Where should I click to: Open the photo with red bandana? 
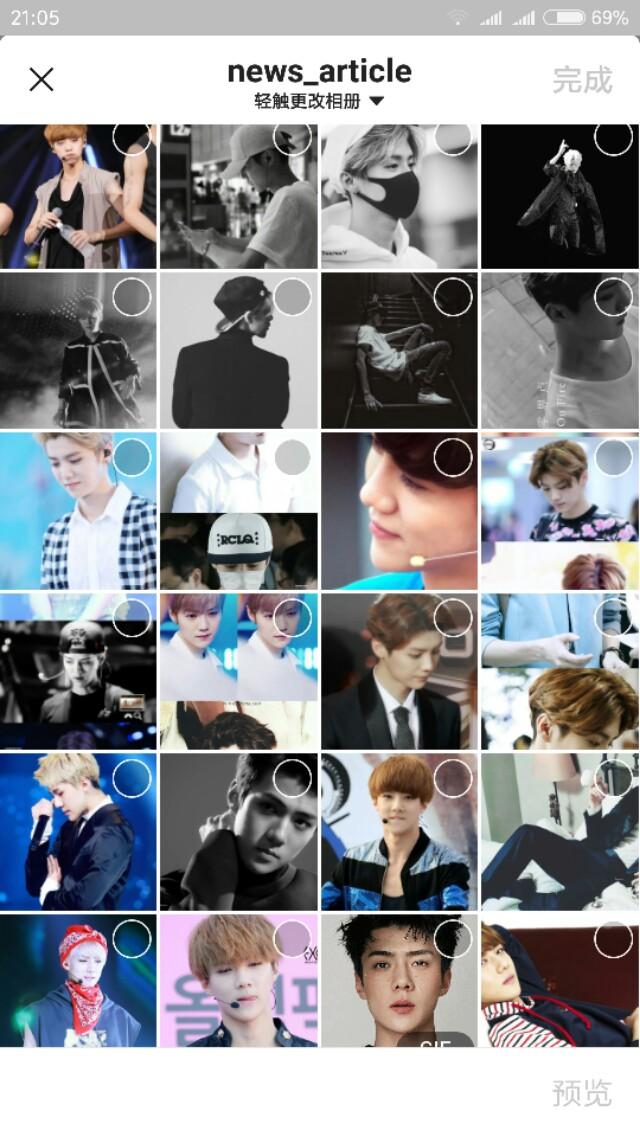[78, 980]
